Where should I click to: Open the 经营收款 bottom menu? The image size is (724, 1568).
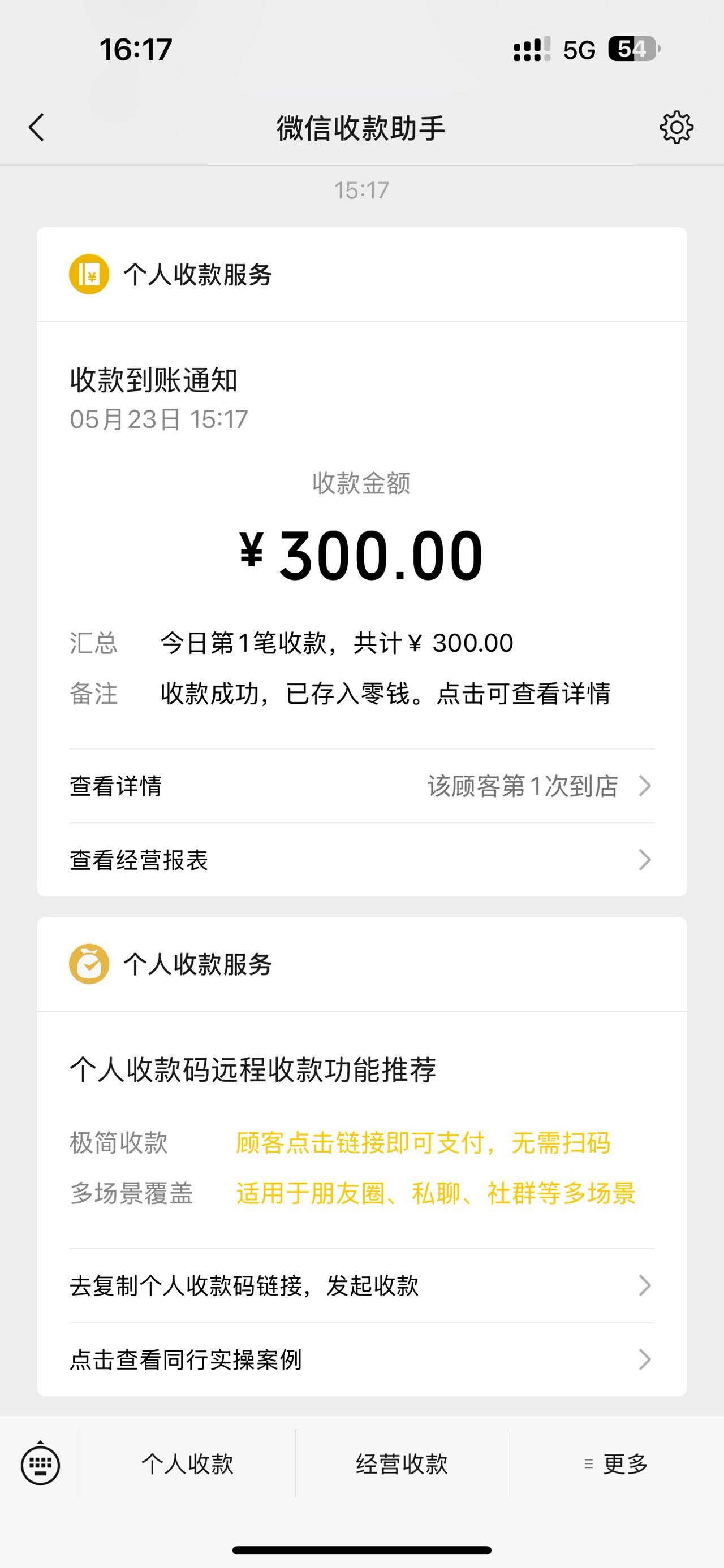(x=403, y=1464)
